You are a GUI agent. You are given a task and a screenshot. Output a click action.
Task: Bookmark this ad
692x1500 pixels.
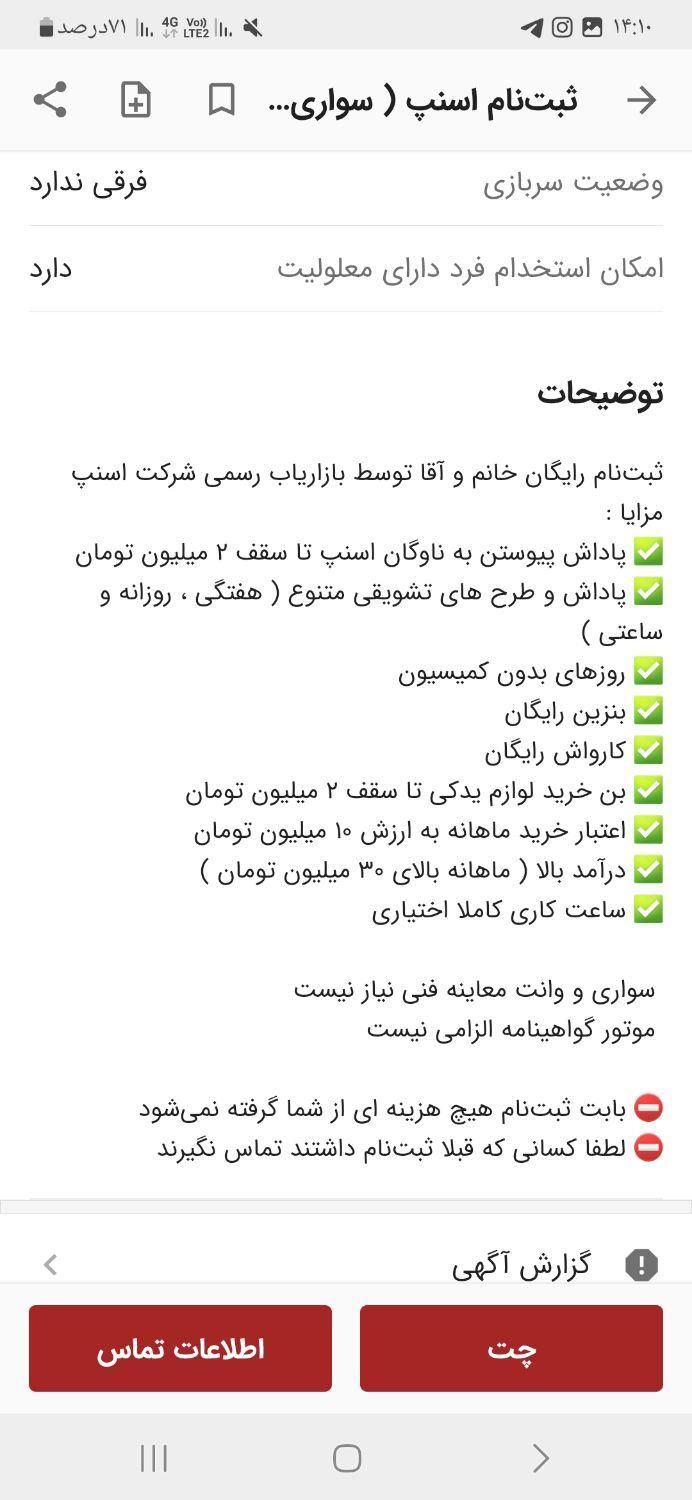tap(221, 100)
